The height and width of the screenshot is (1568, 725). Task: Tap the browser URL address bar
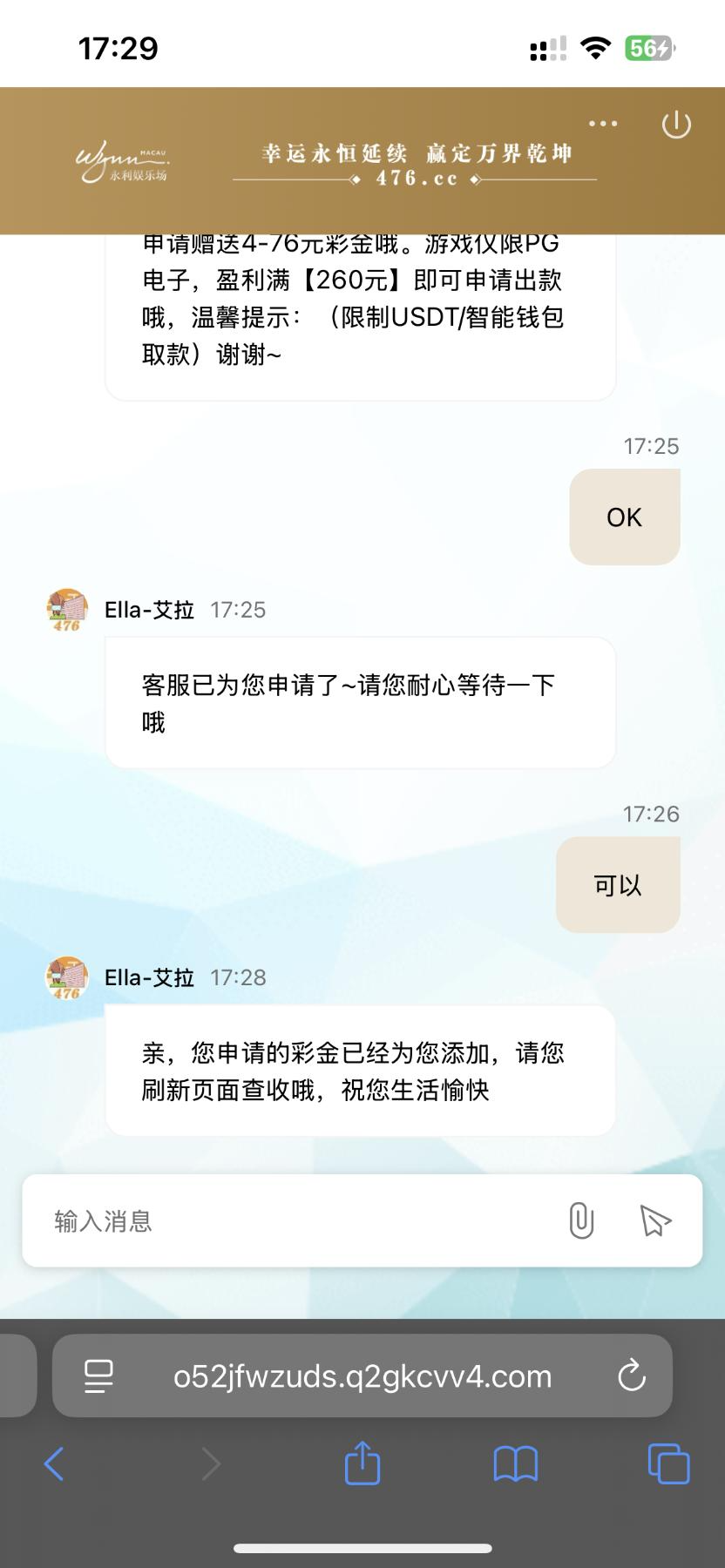(x=362, y=1376)
